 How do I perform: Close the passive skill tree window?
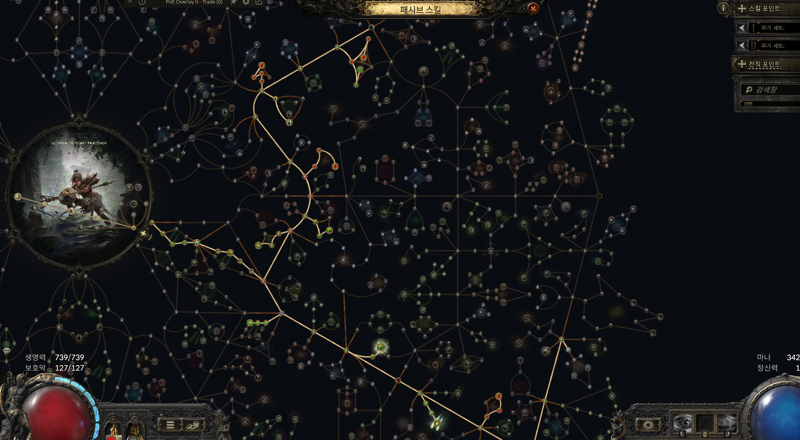point(533,8)
